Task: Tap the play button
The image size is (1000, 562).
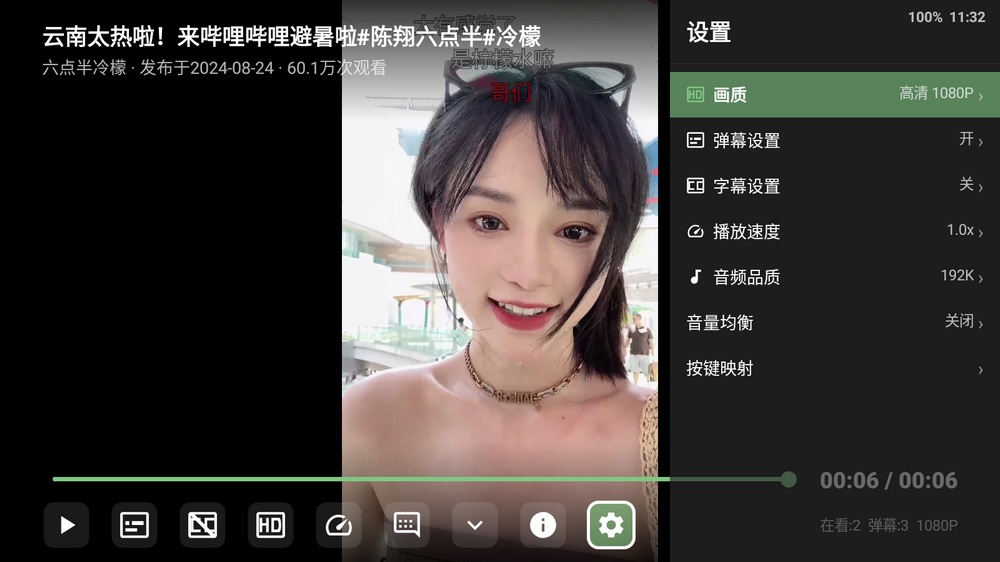Action: (66, 525)
